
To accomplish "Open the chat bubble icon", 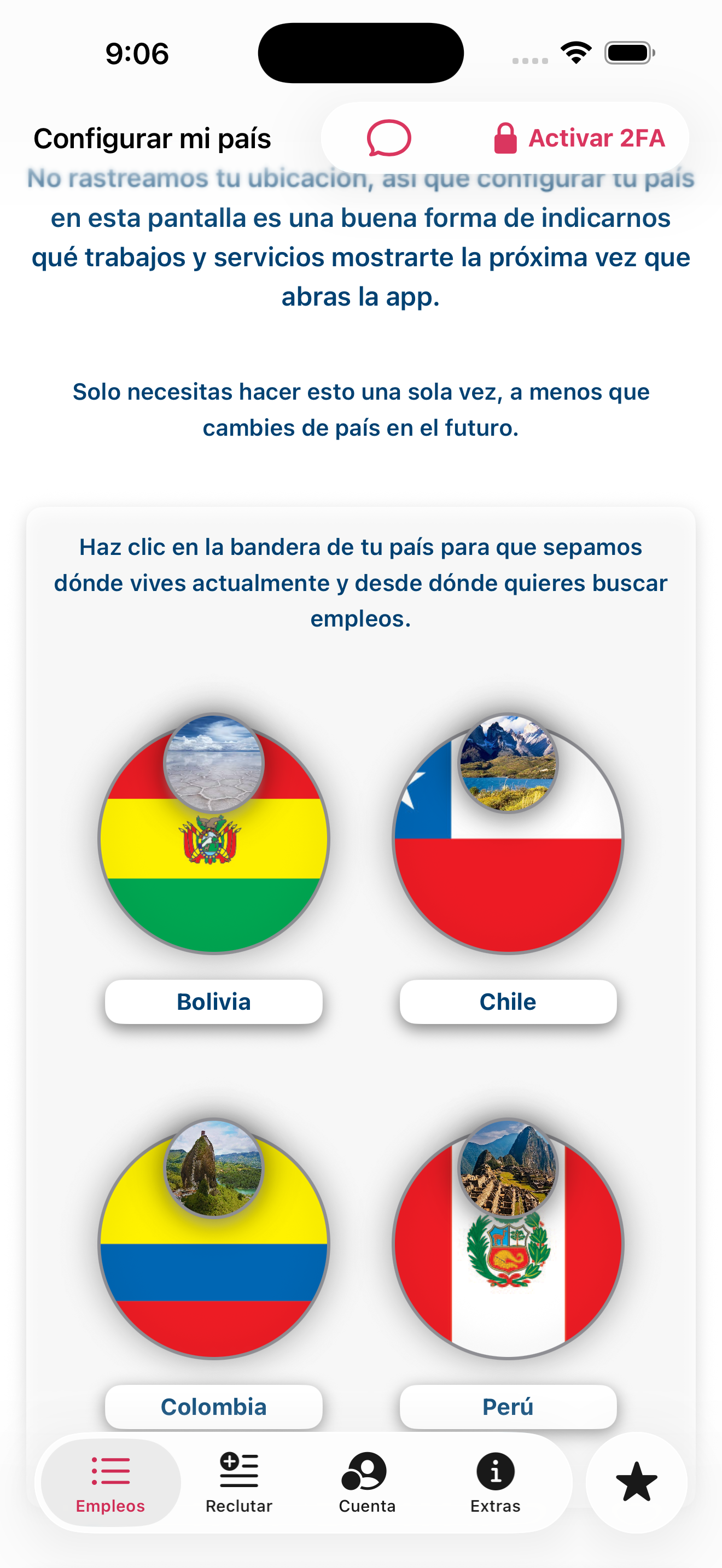I will click(388, 138).
